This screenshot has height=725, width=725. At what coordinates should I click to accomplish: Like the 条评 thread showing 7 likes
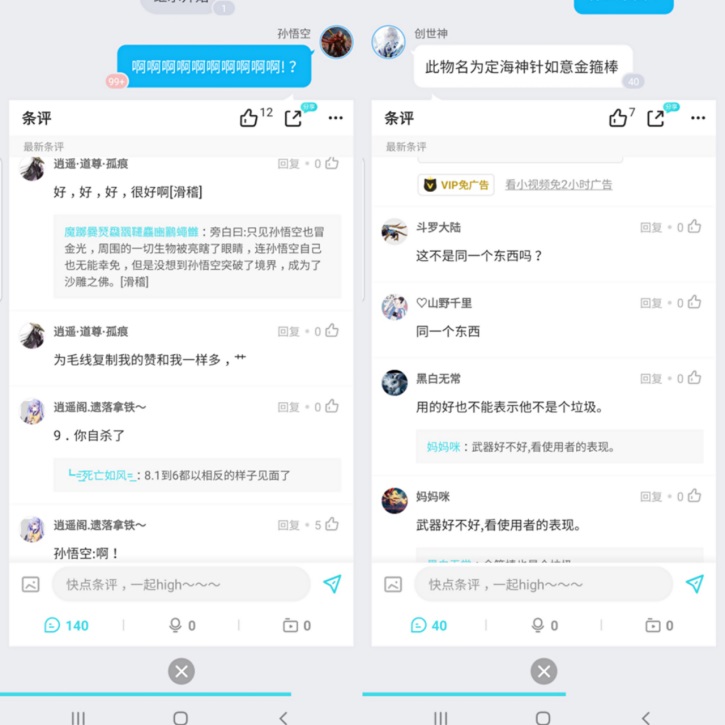point(618,118)
